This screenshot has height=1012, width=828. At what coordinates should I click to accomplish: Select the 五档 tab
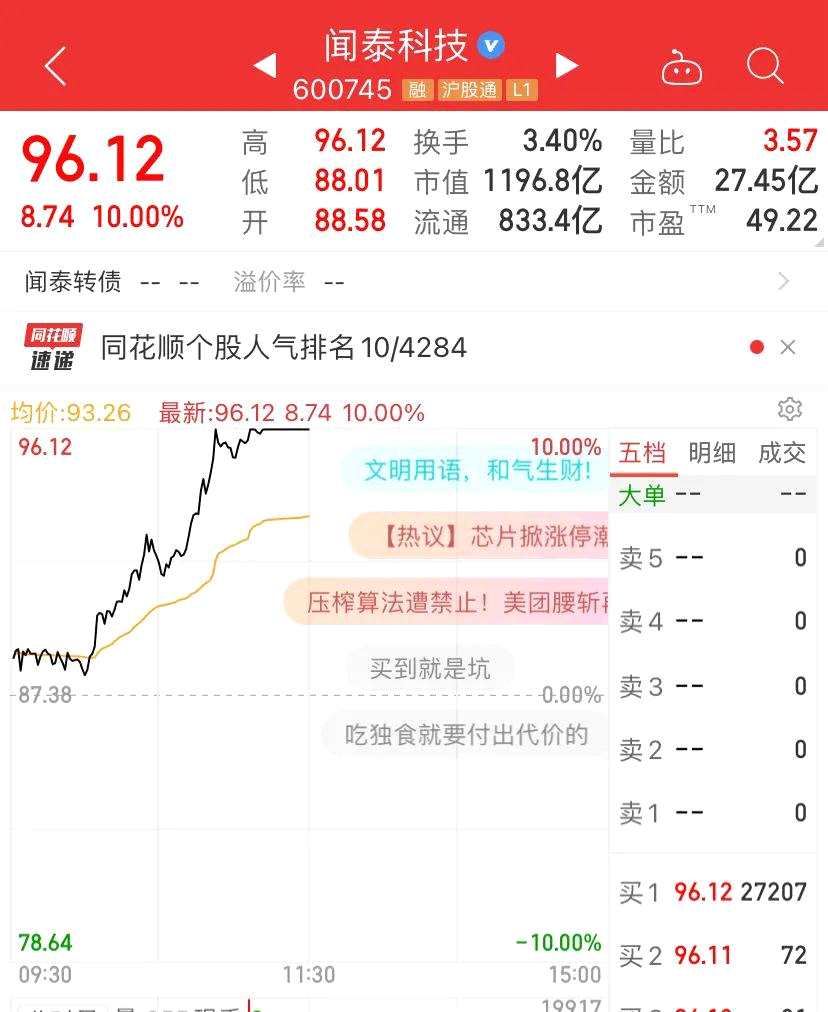click(x=642, y=453)
